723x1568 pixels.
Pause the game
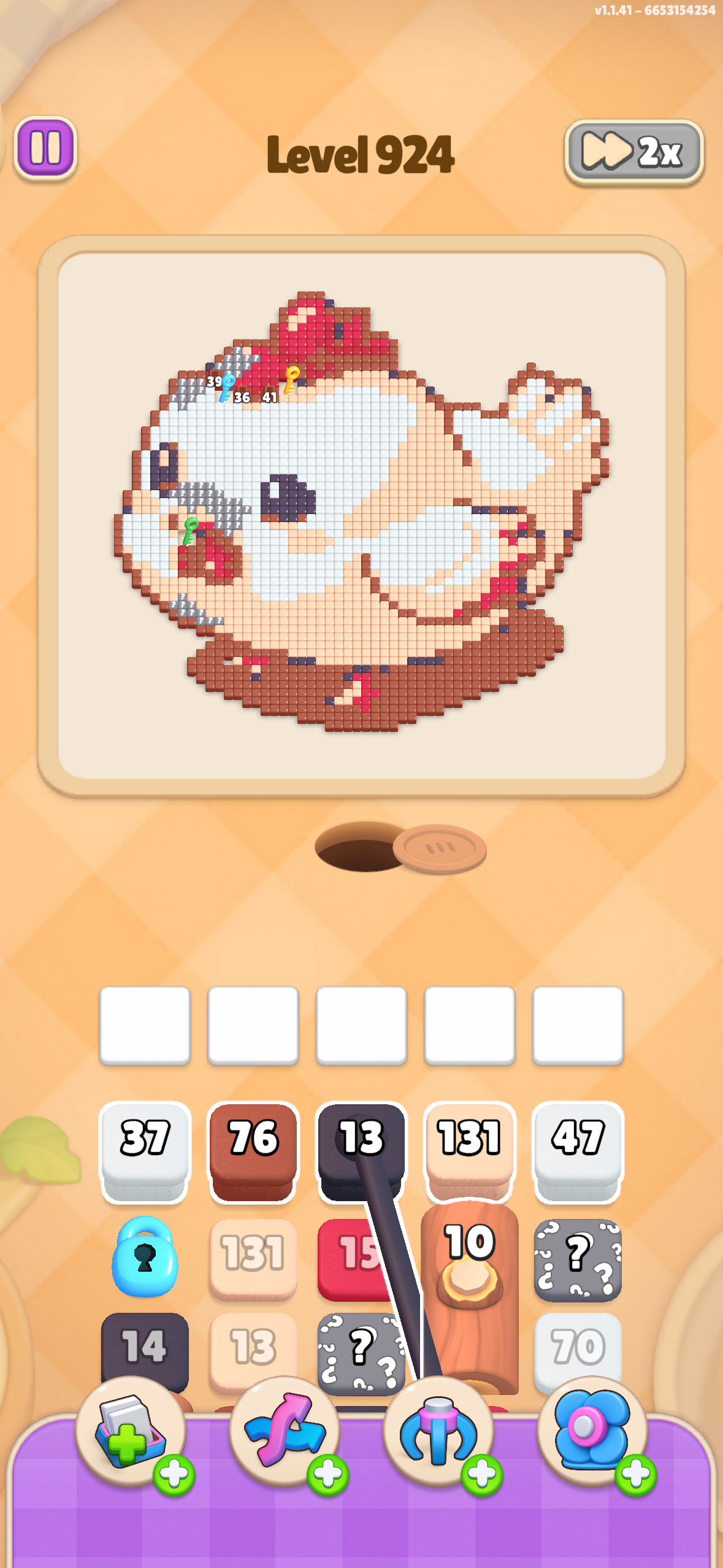pyautogui.click(x=45, y=148)
